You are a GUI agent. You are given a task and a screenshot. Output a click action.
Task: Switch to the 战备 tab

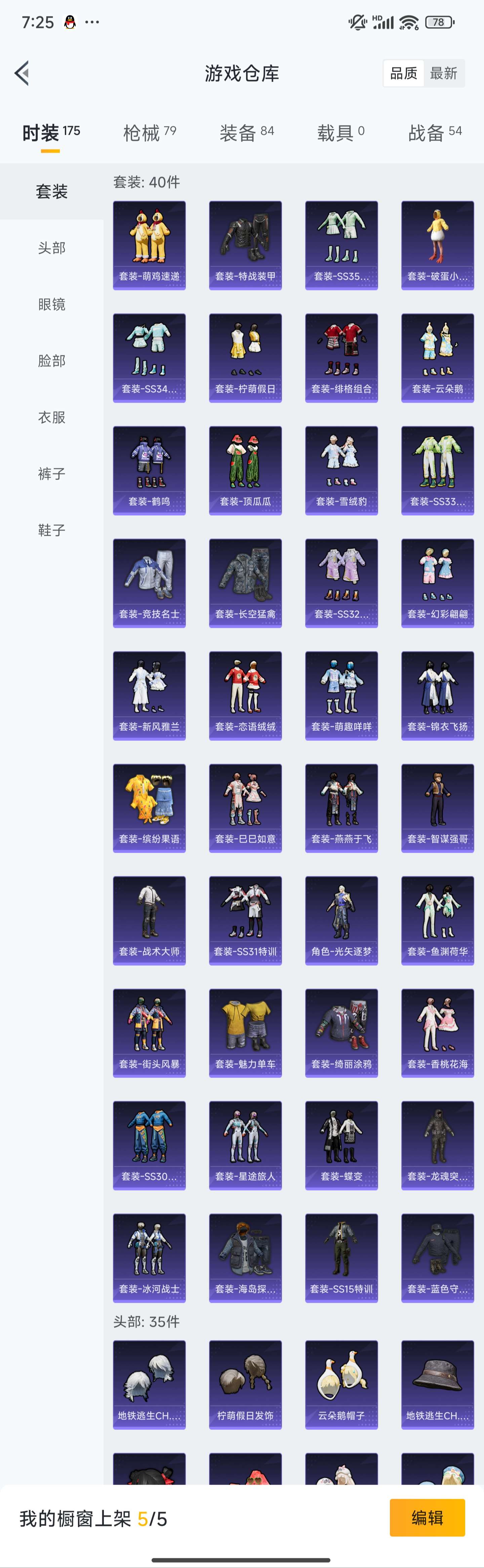point(434,133)
